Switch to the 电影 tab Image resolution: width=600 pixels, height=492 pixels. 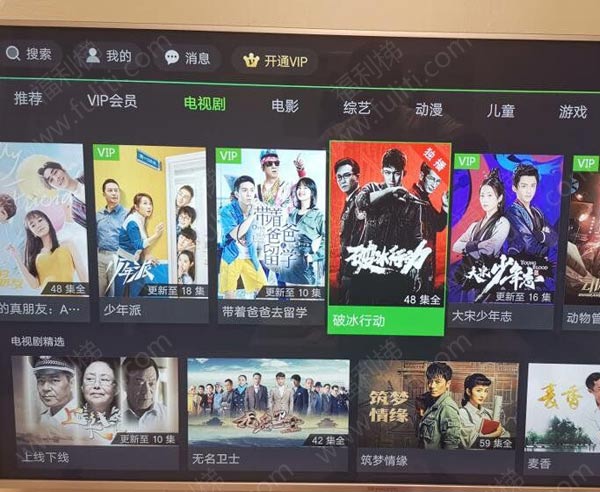pyautogui.click(x=284, y=105)
